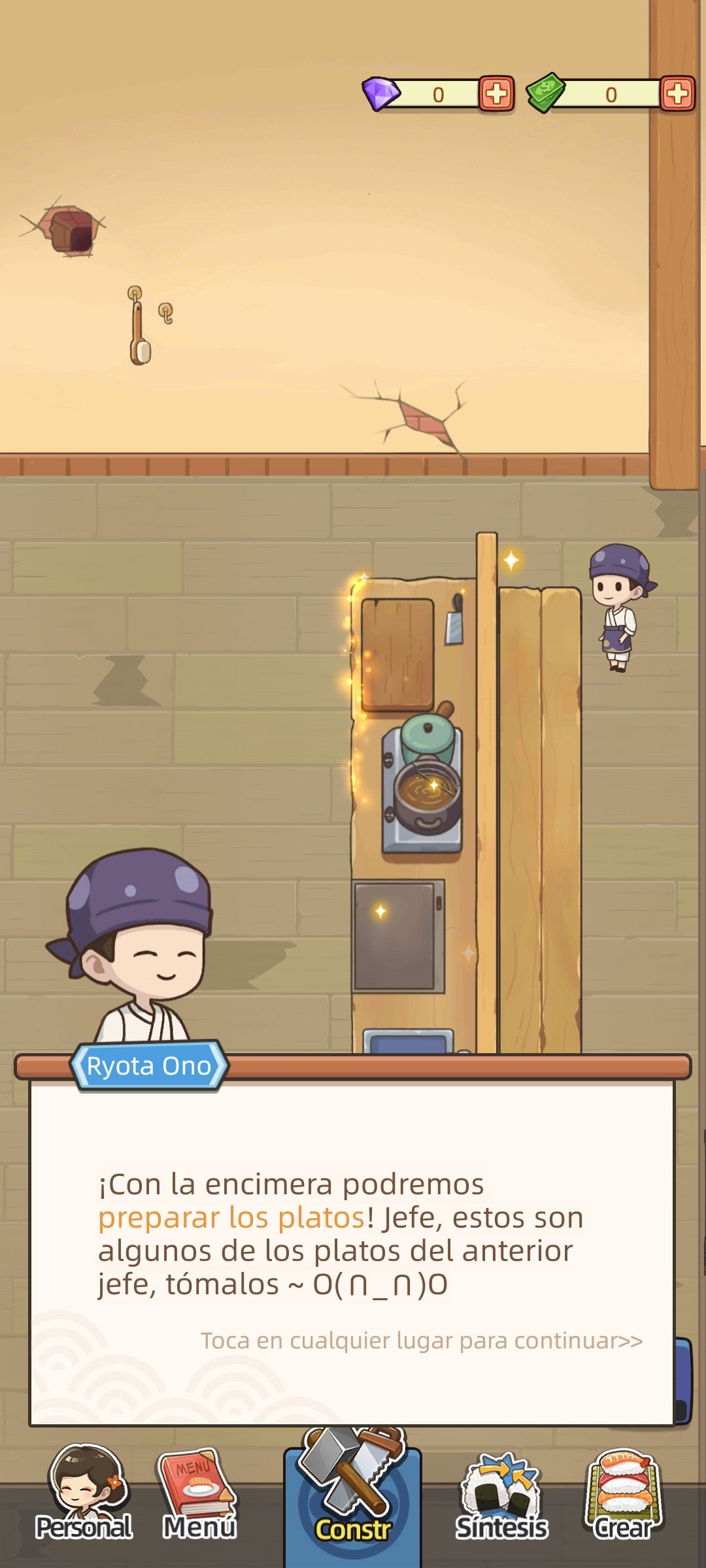Image resolution: width=706 pixels, height=1568 pixels.
Task: Add more green cash with the plus button
Action: click(677, 95)
